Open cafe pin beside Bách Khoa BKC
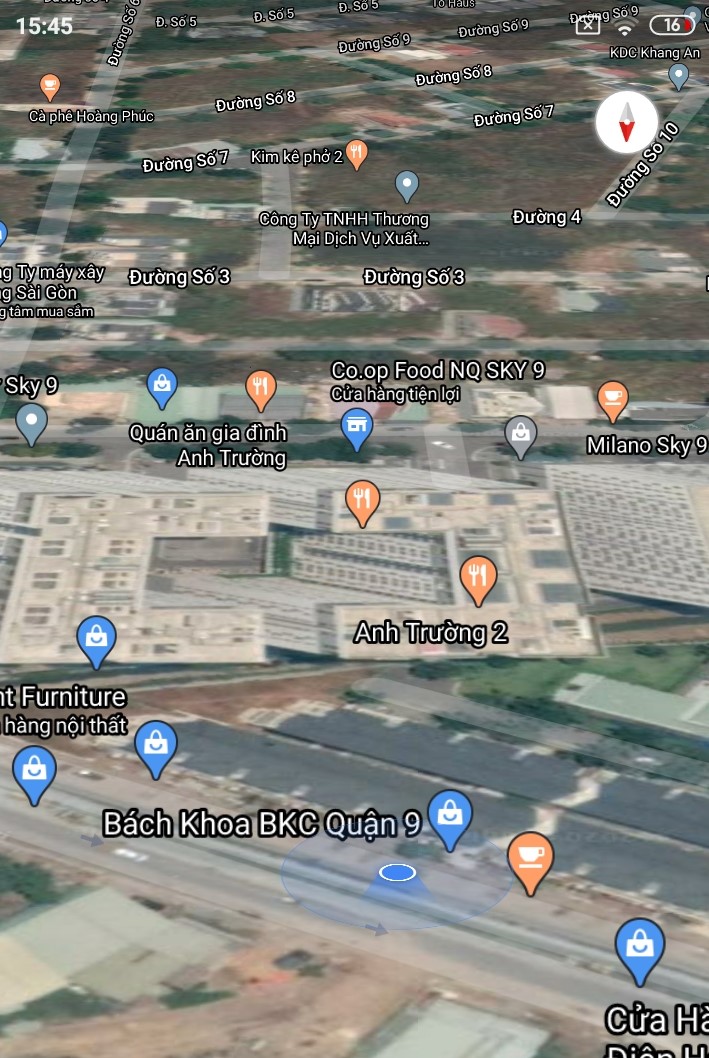 [530, 858]
